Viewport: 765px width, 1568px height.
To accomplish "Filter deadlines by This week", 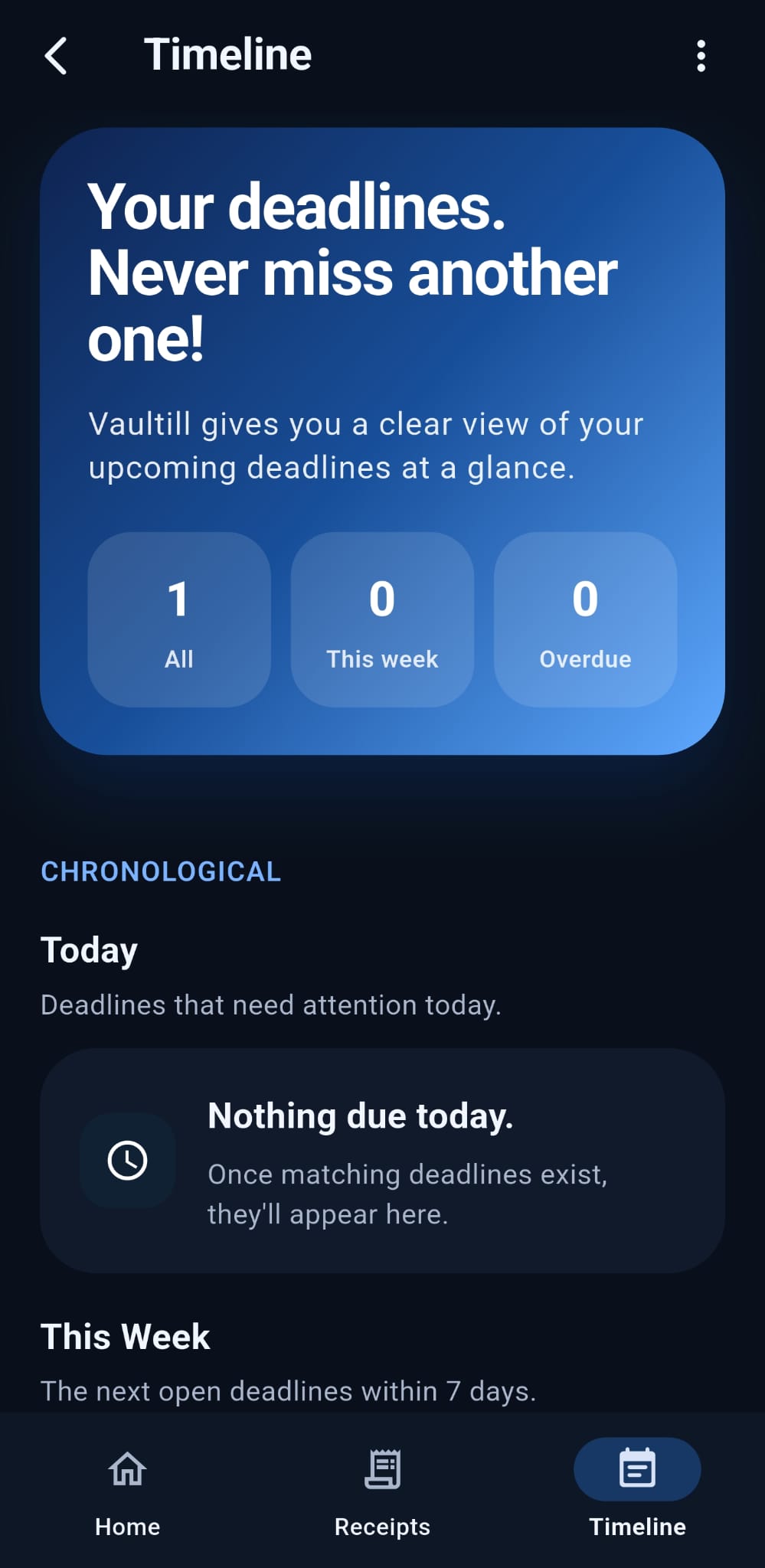I will (382, 619).
